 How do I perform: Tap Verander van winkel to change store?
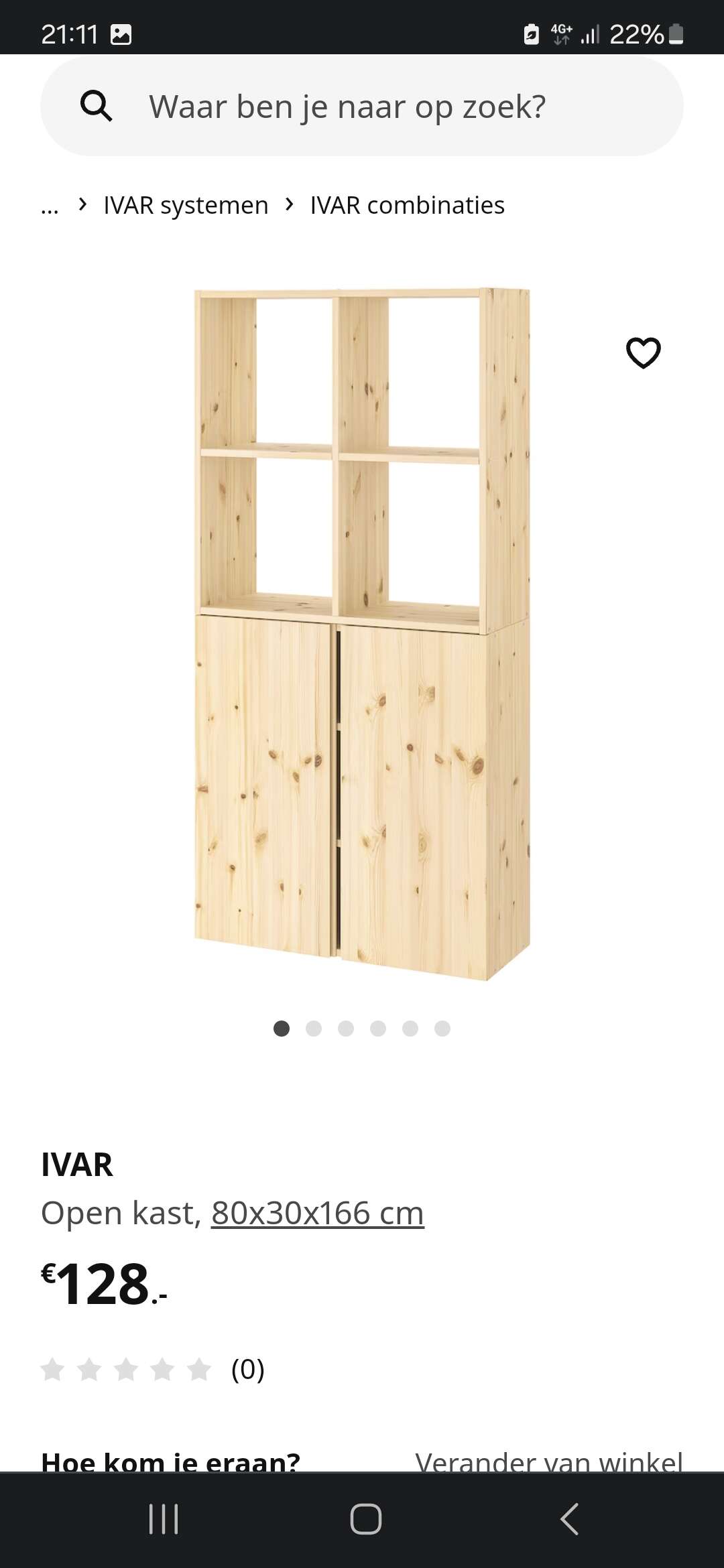pyautogui.click(x=549, y=1461)
